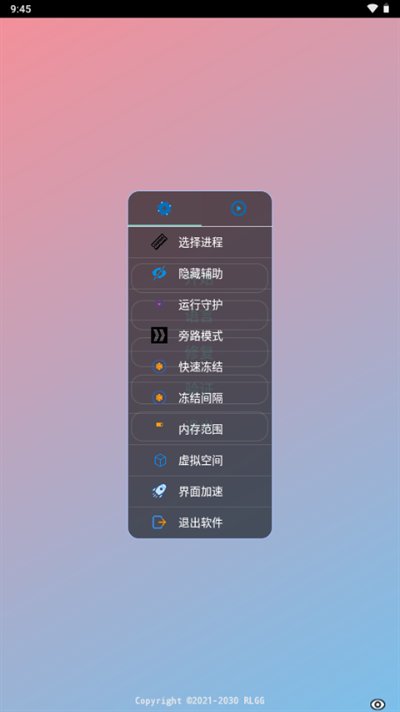Viewport: 400px width, 712px height.
Task: Tap 隐藏辅助 to hide the helper
Action: [200, 273]
